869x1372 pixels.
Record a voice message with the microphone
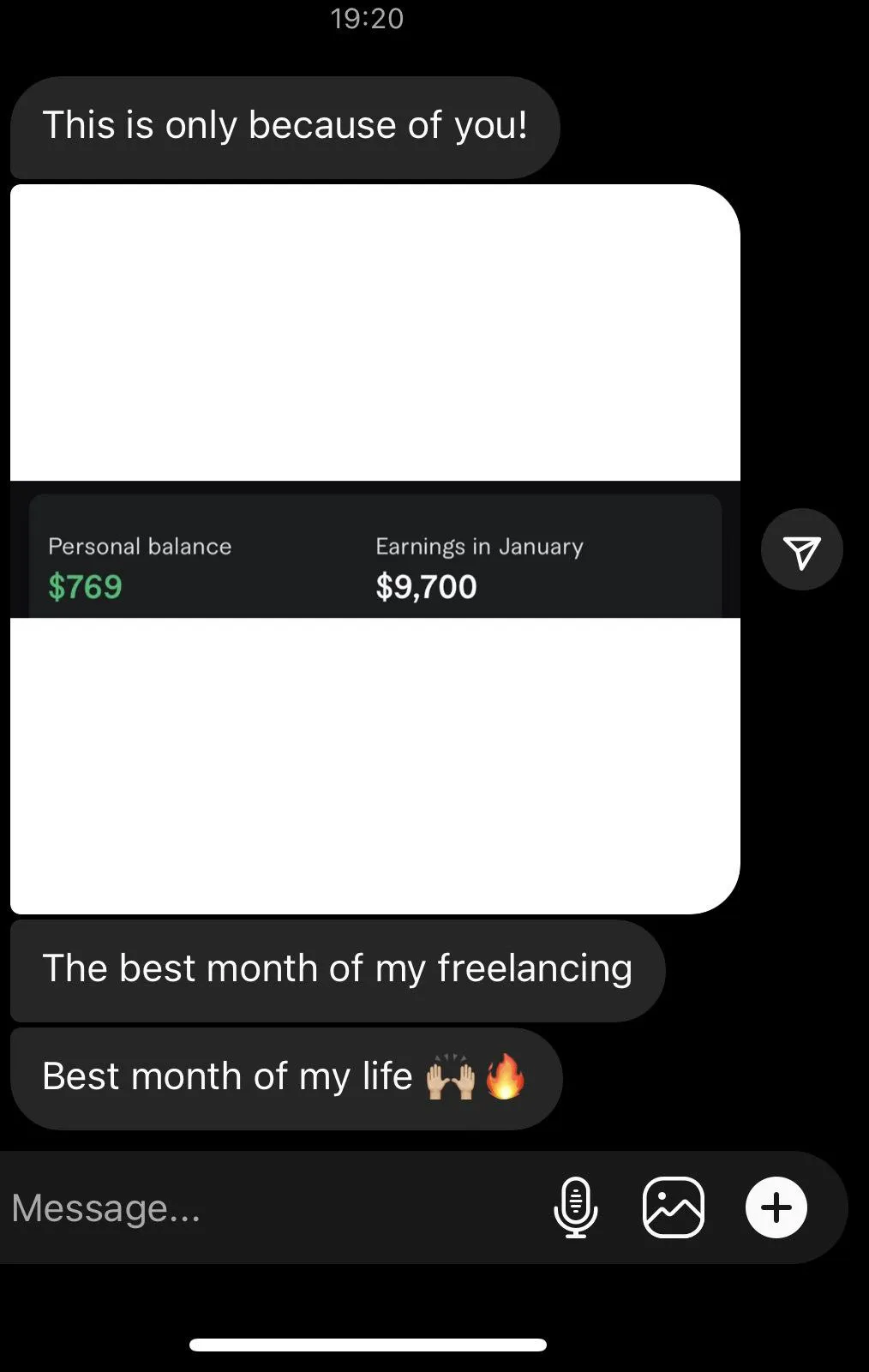(575, 1207)
